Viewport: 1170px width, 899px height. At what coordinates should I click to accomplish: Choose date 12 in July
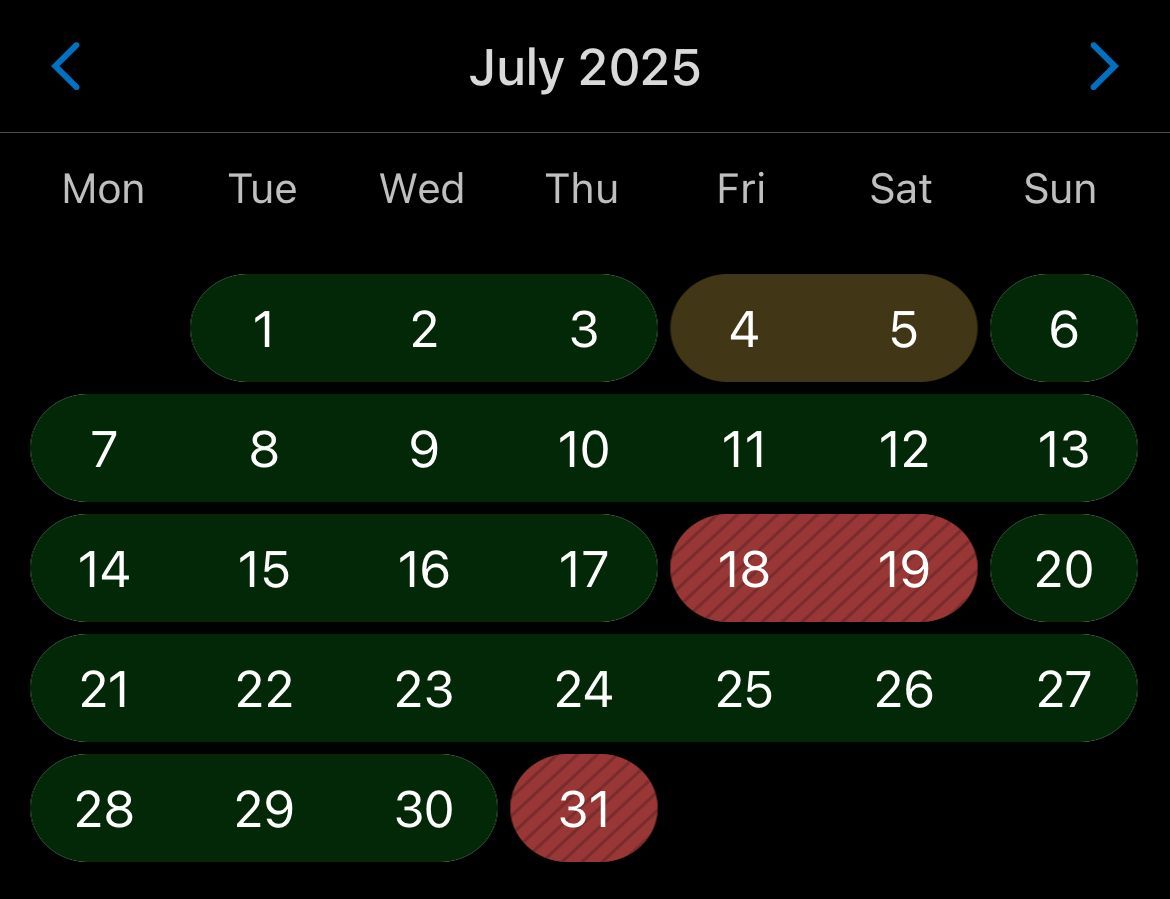coord(903,449)
